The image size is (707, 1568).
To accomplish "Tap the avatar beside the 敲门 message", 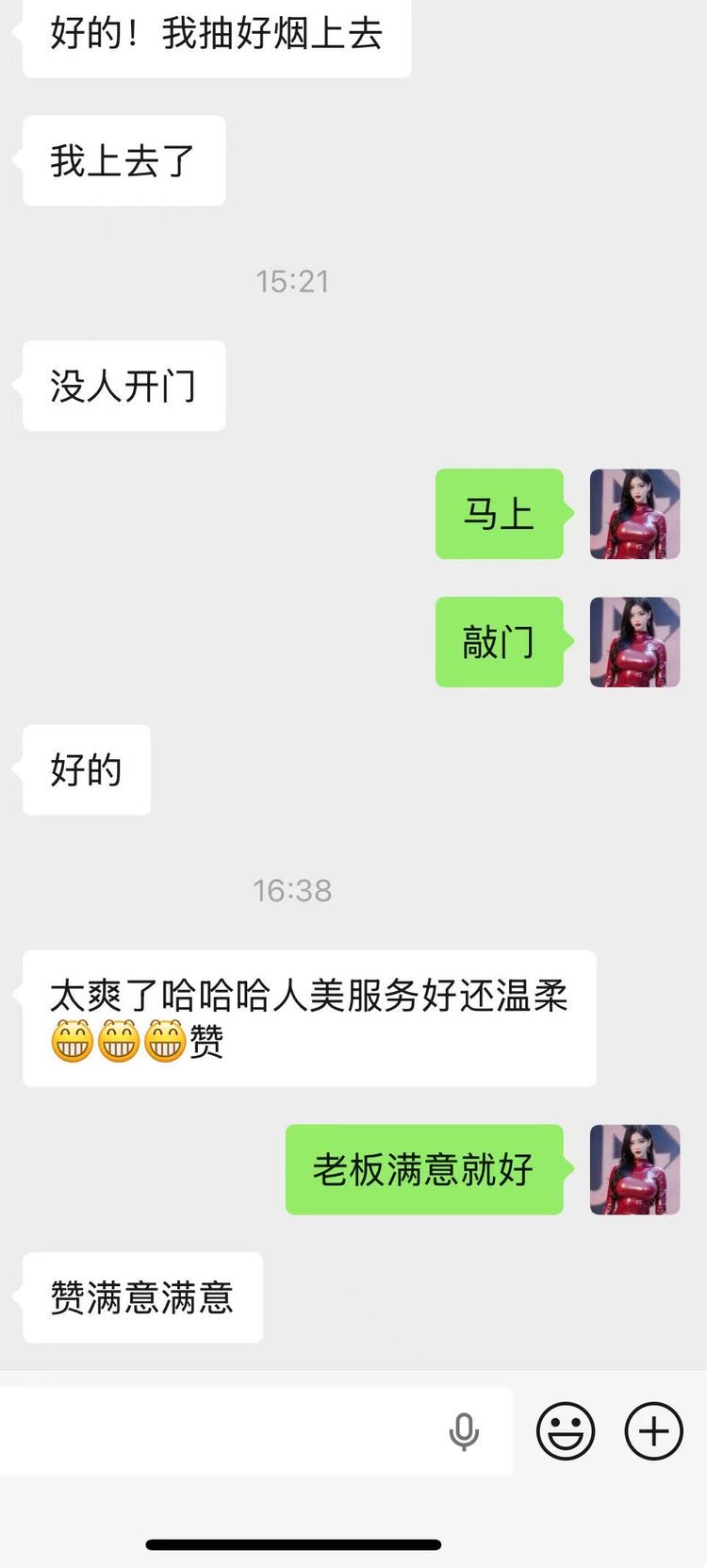I will 634,642.
